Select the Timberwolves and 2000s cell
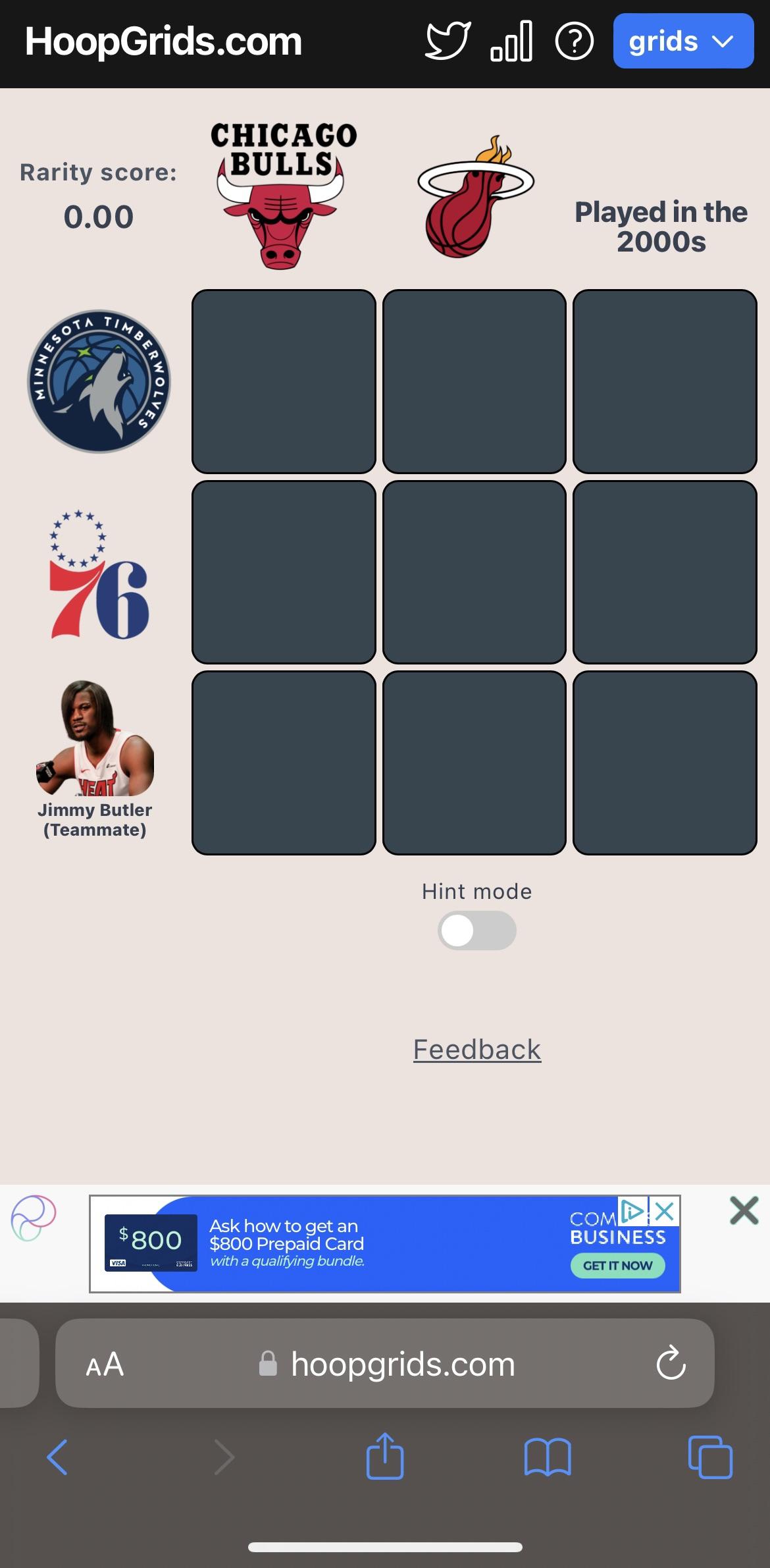This screenshot has width=770, height=1568. [665, 381]
